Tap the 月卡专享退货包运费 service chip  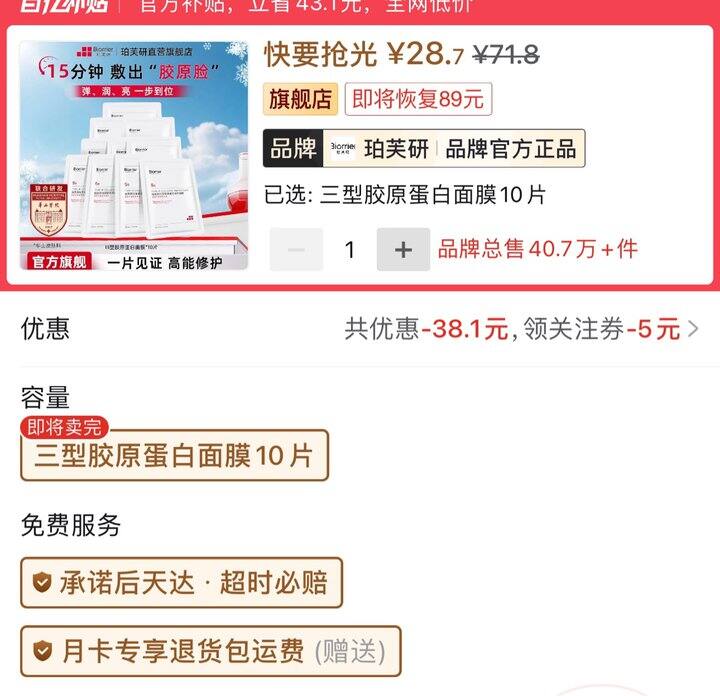click(210, 652)
